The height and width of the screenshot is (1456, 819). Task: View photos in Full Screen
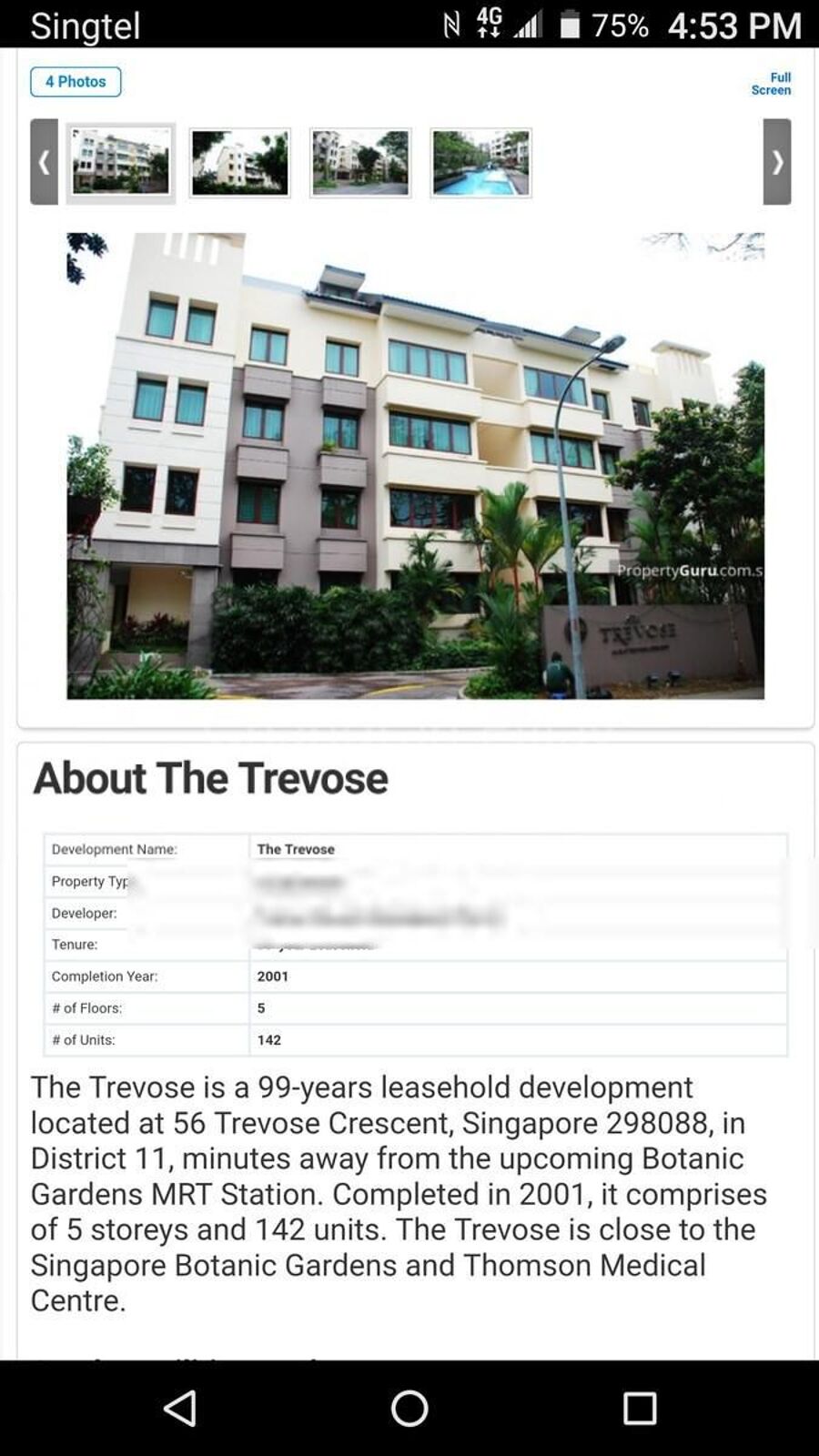point(771,84)
